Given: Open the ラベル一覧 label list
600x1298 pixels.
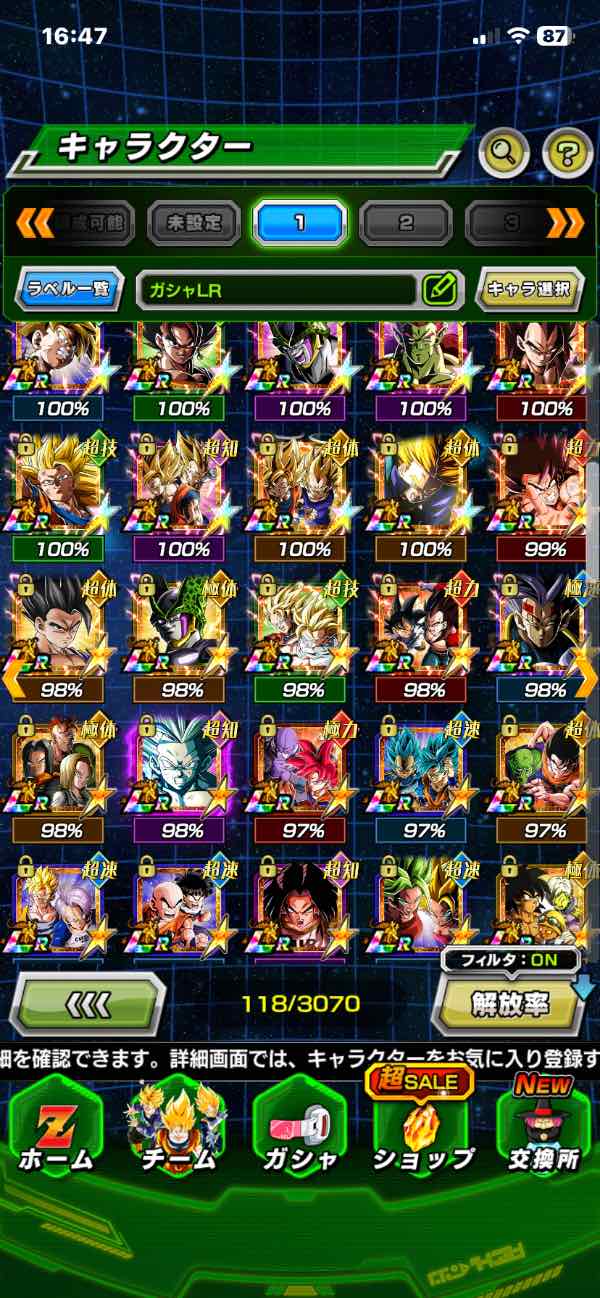Looking at the screenshot, I should click(70, 291).
